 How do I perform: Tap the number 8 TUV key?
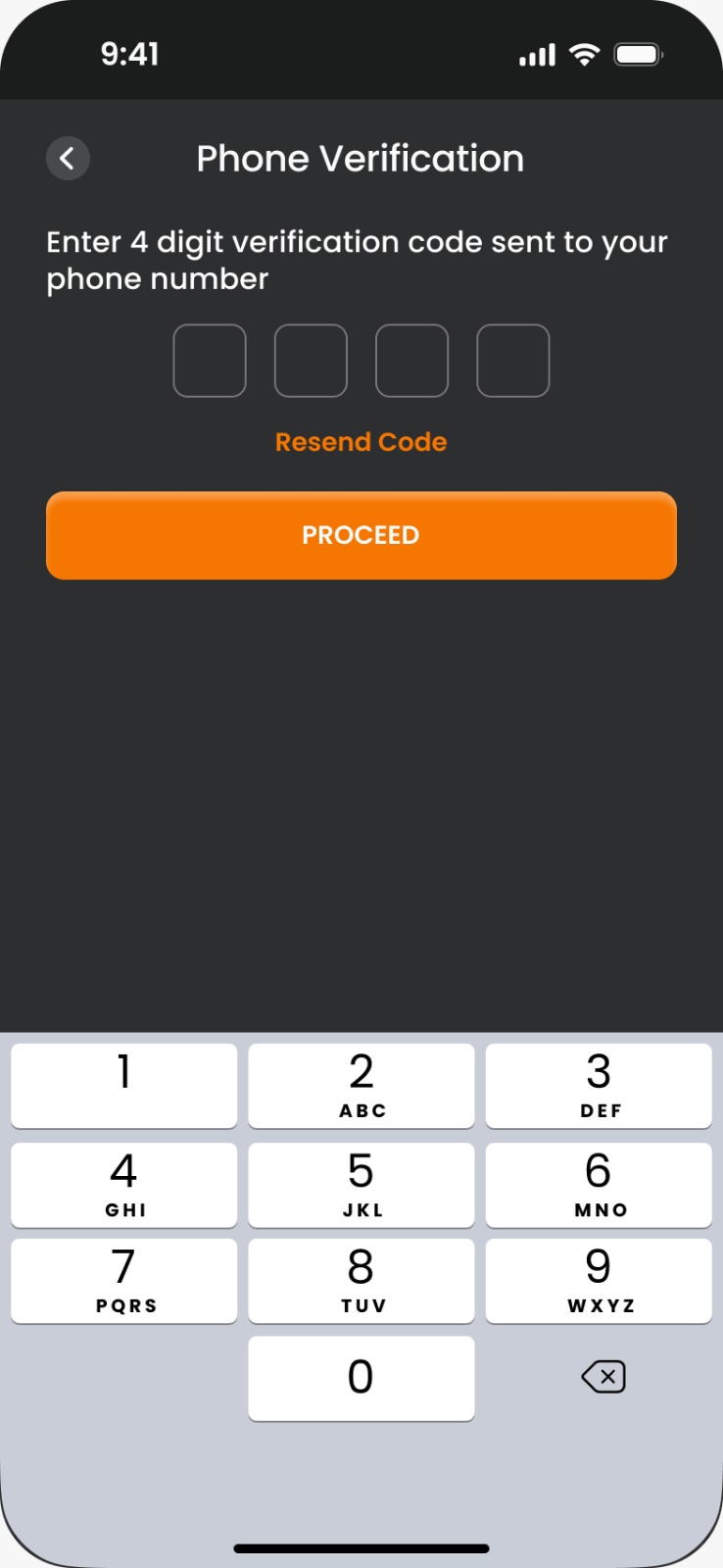coord(361,1280)
